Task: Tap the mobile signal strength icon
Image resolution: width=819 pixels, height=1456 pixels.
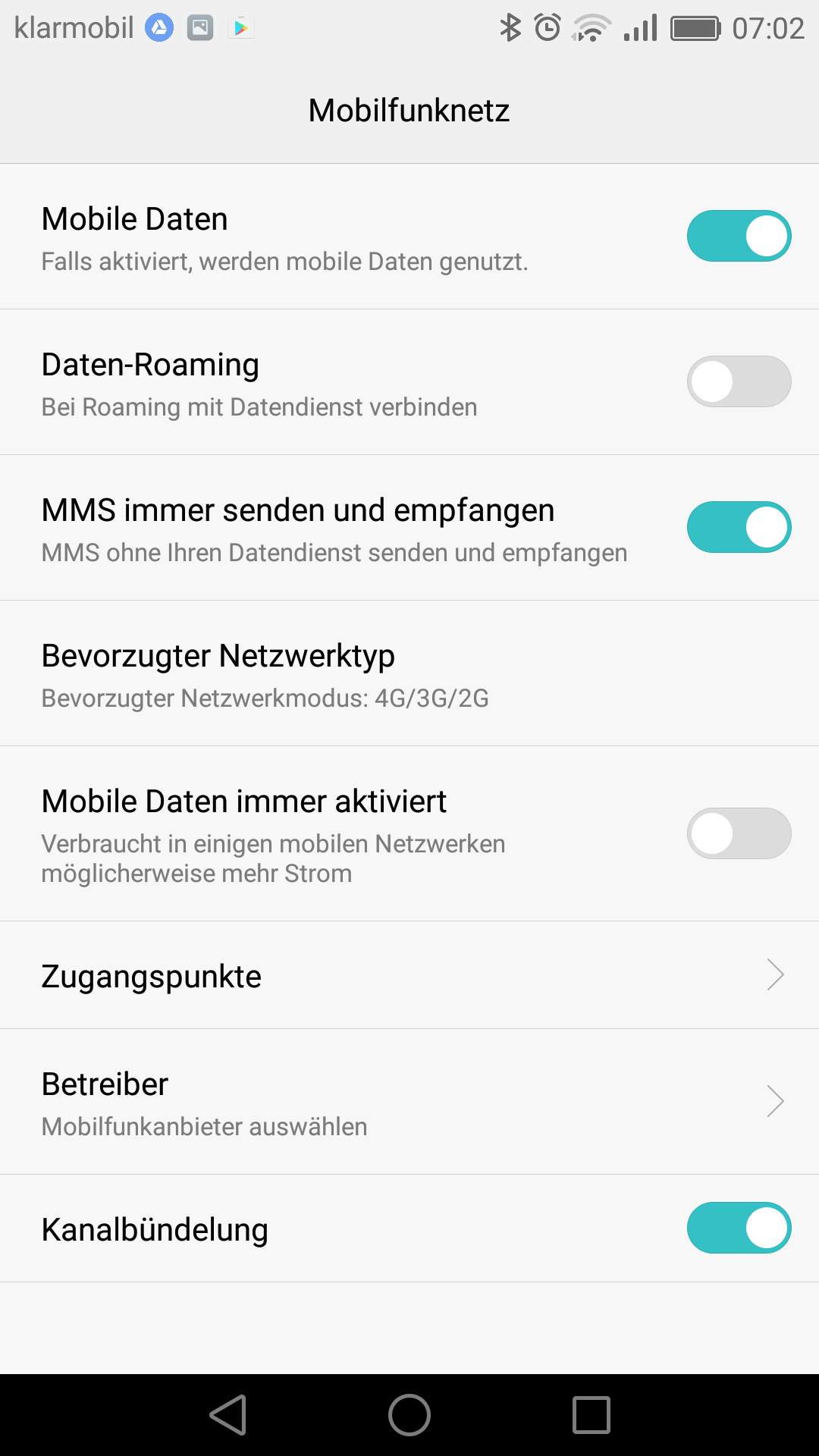Action: [639, 27]
